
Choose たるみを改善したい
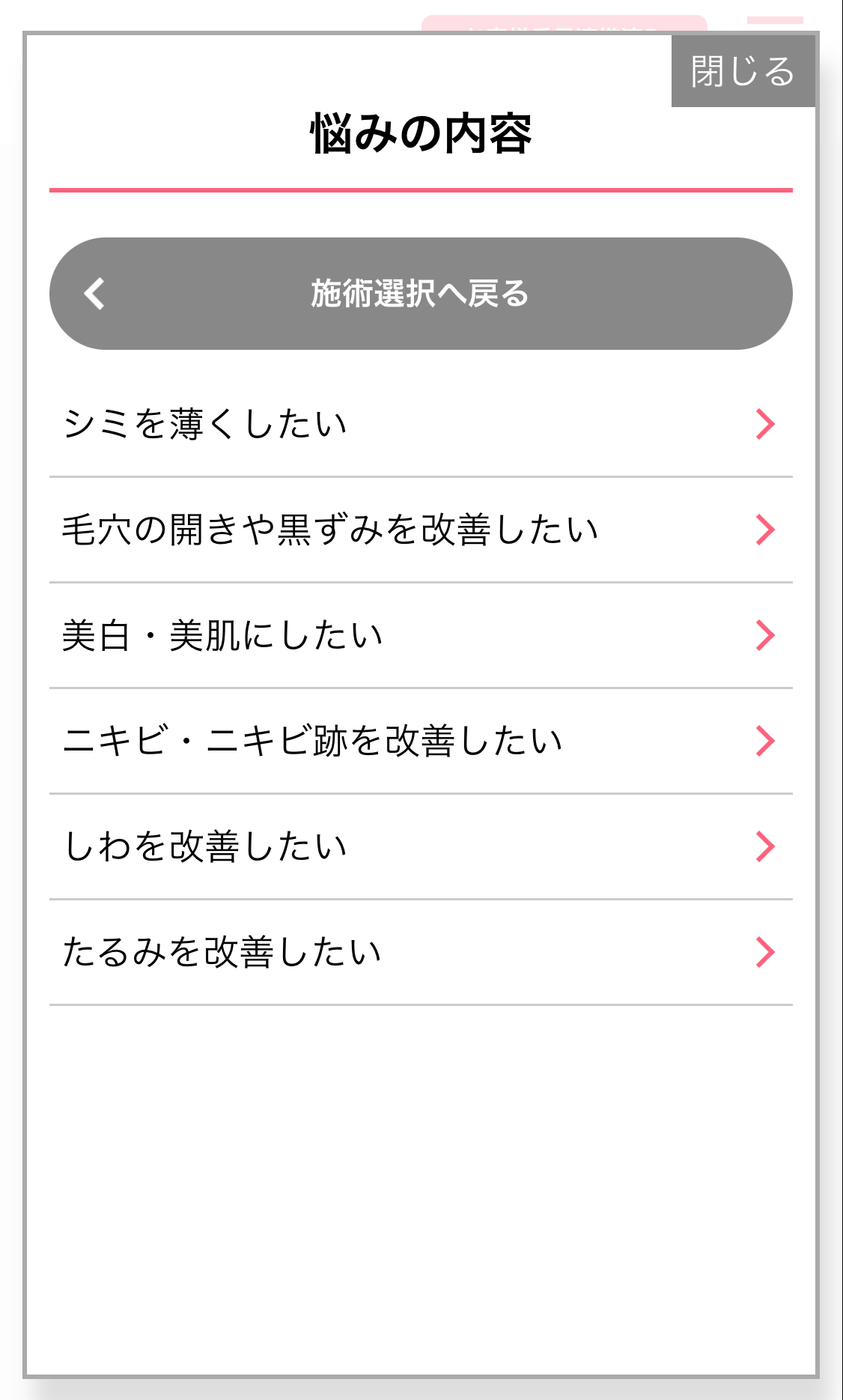420,952
